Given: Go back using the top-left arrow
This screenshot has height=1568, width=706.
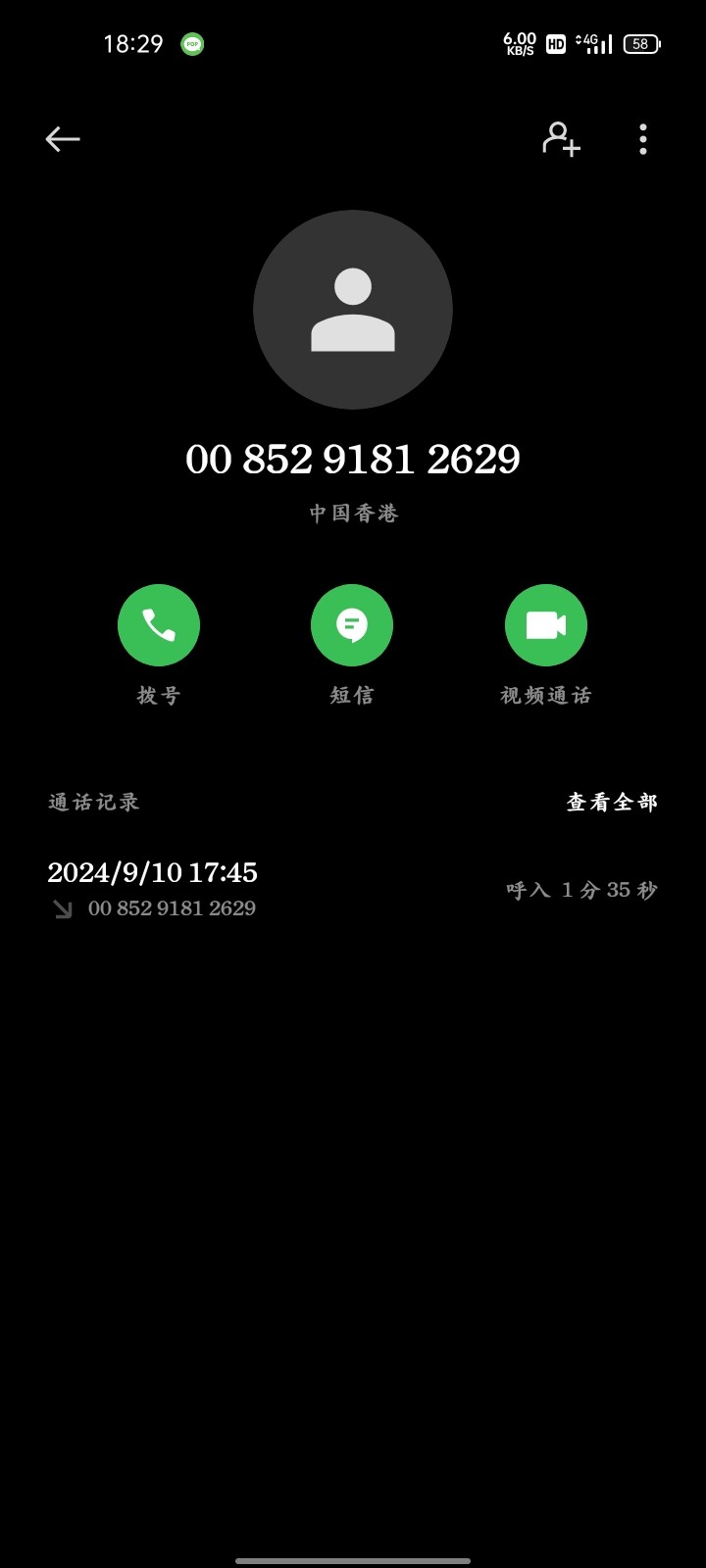Looking at the screenshot, I should [63, 139].
